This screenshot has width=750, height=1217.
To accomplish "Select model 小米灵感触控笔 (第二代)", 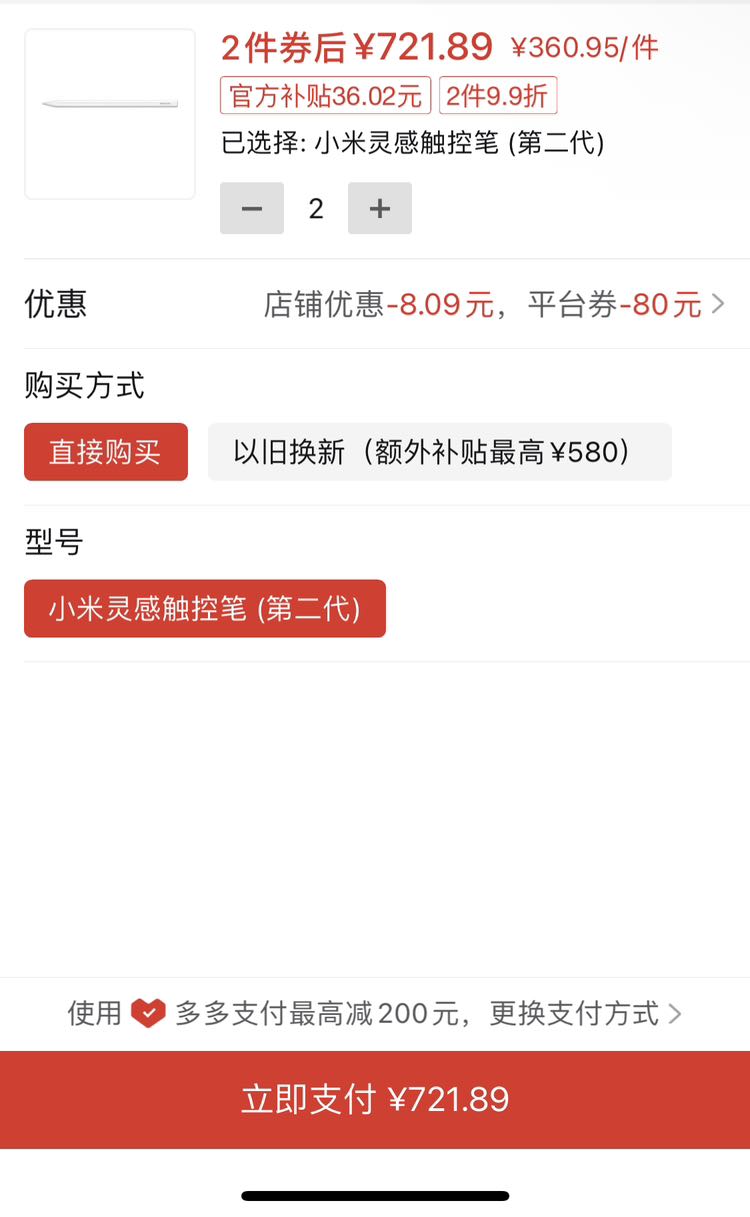I will point(205,609).
